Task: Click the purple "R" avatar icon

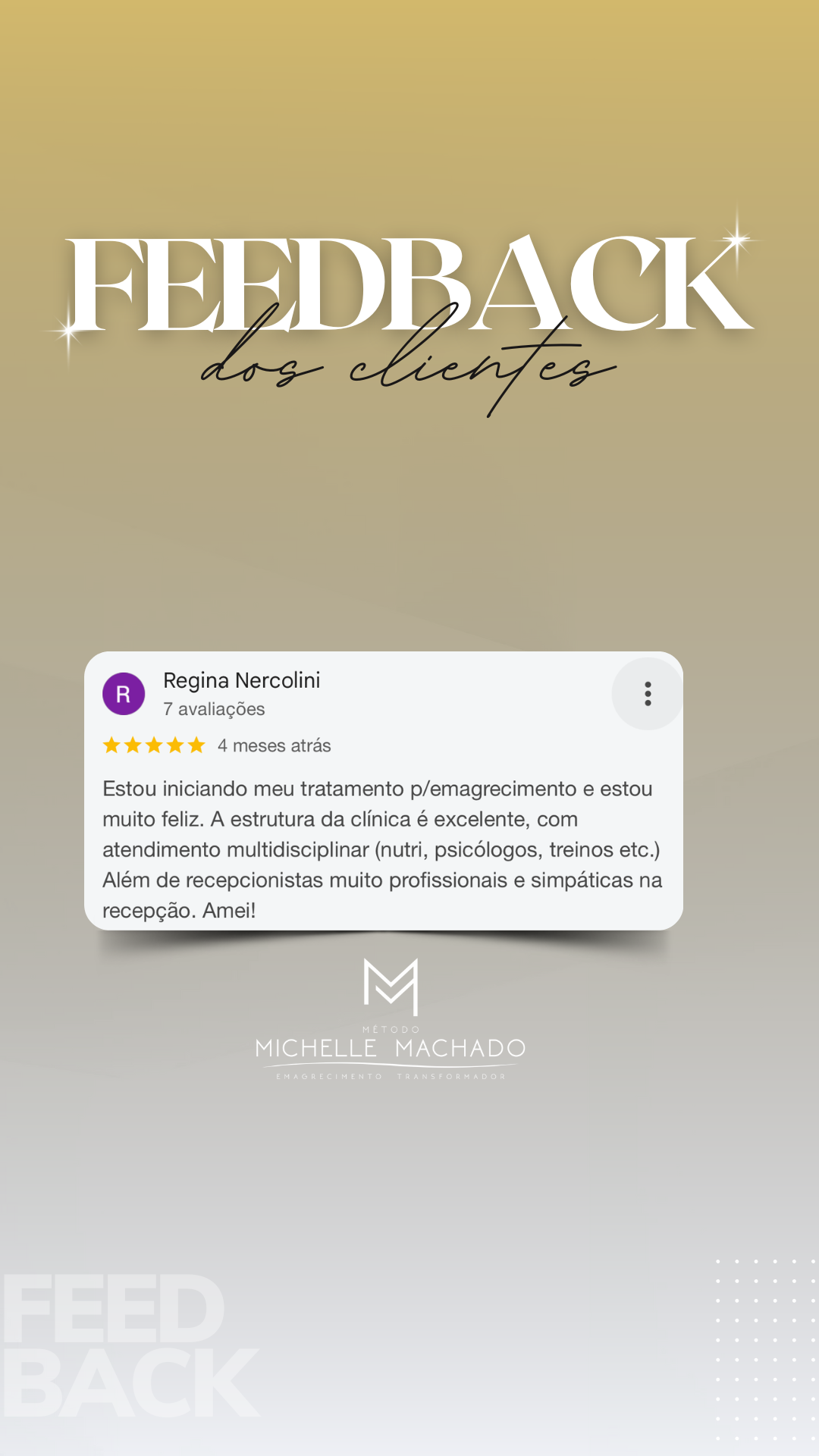Action: 124,694
